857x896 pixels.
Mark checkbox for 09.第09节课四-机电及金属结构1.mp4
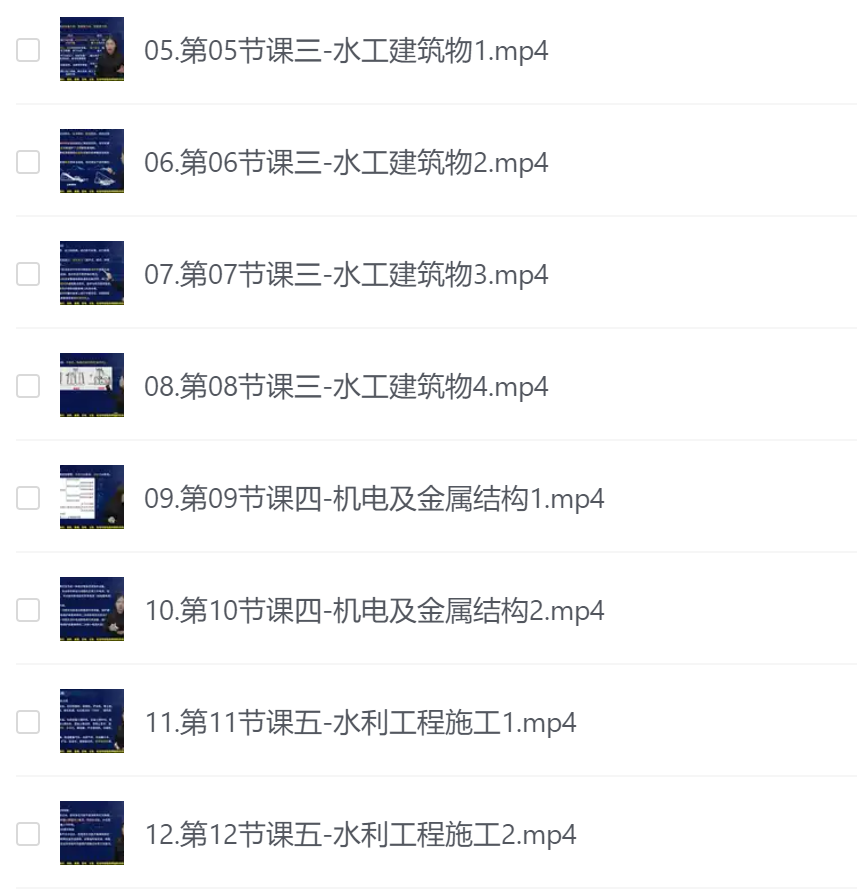[28, 498]
